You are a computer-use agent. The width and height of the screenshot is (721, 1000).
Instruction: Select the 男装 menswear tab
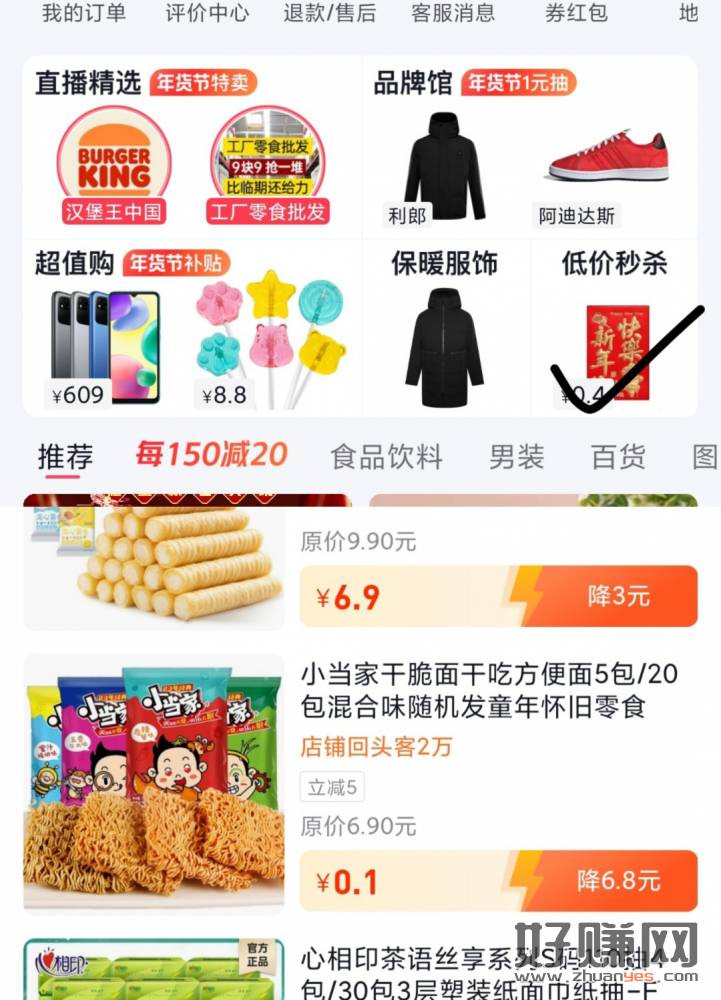[x=516, y=458]
